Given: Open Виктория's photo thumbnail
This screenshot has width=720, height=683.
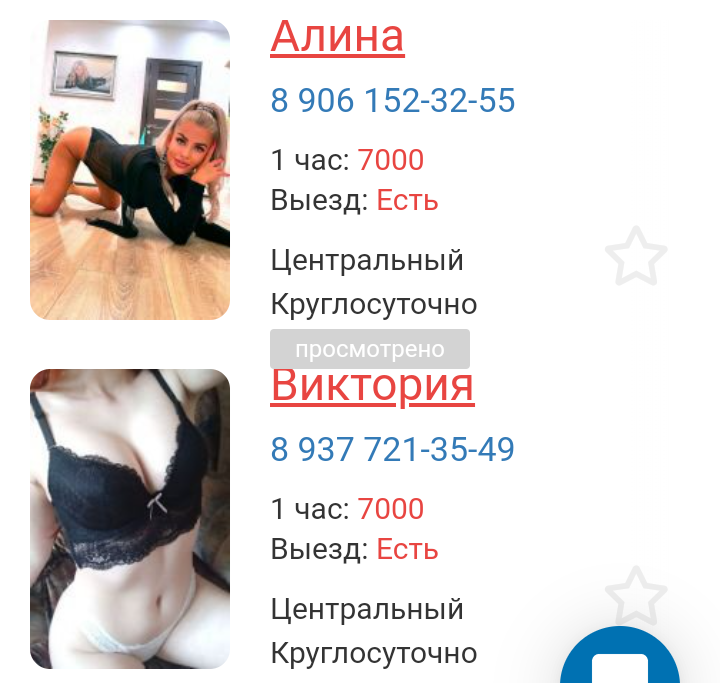Looking at the screenshot, I should click(x=130, y=518).
